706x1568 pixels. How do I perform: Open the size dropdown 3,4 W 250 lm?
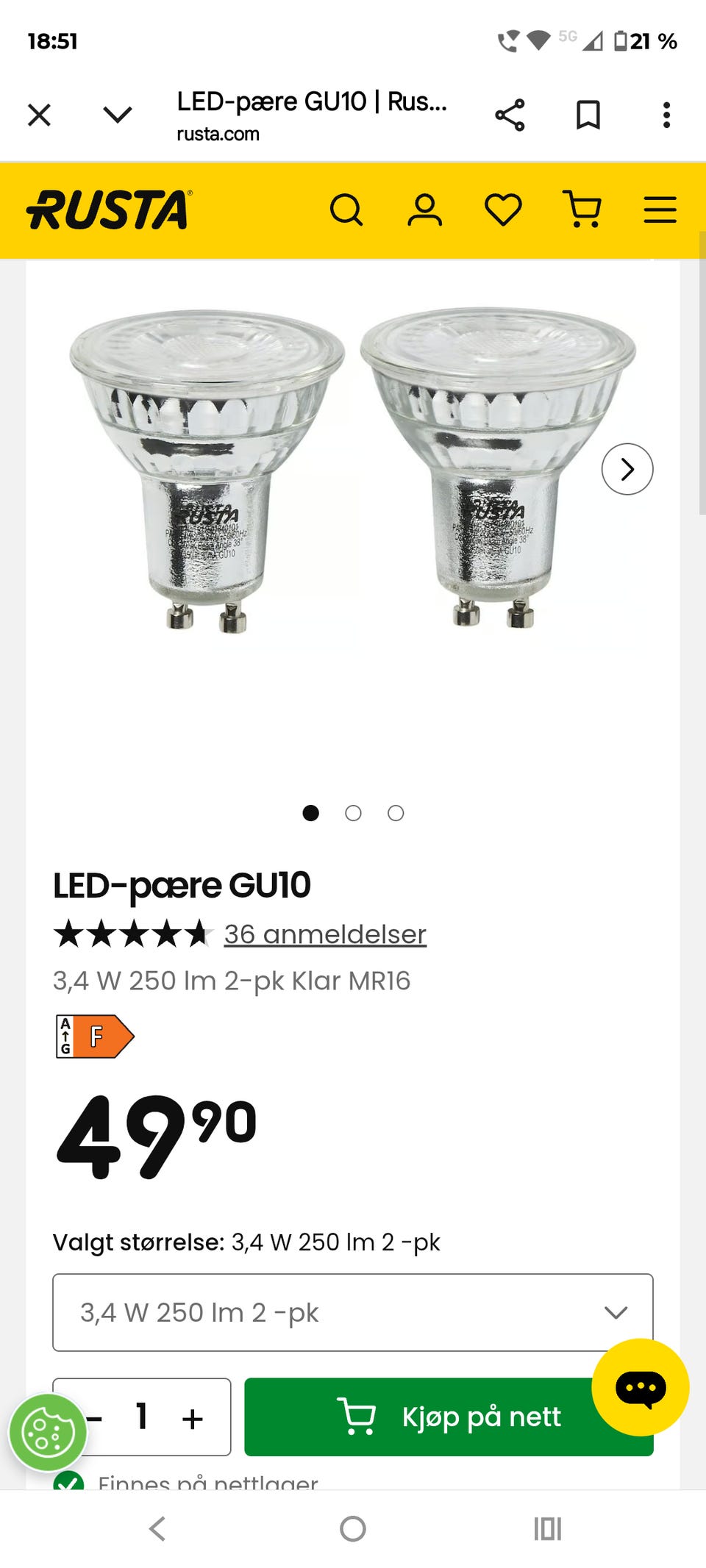[x=353, y=1312]
